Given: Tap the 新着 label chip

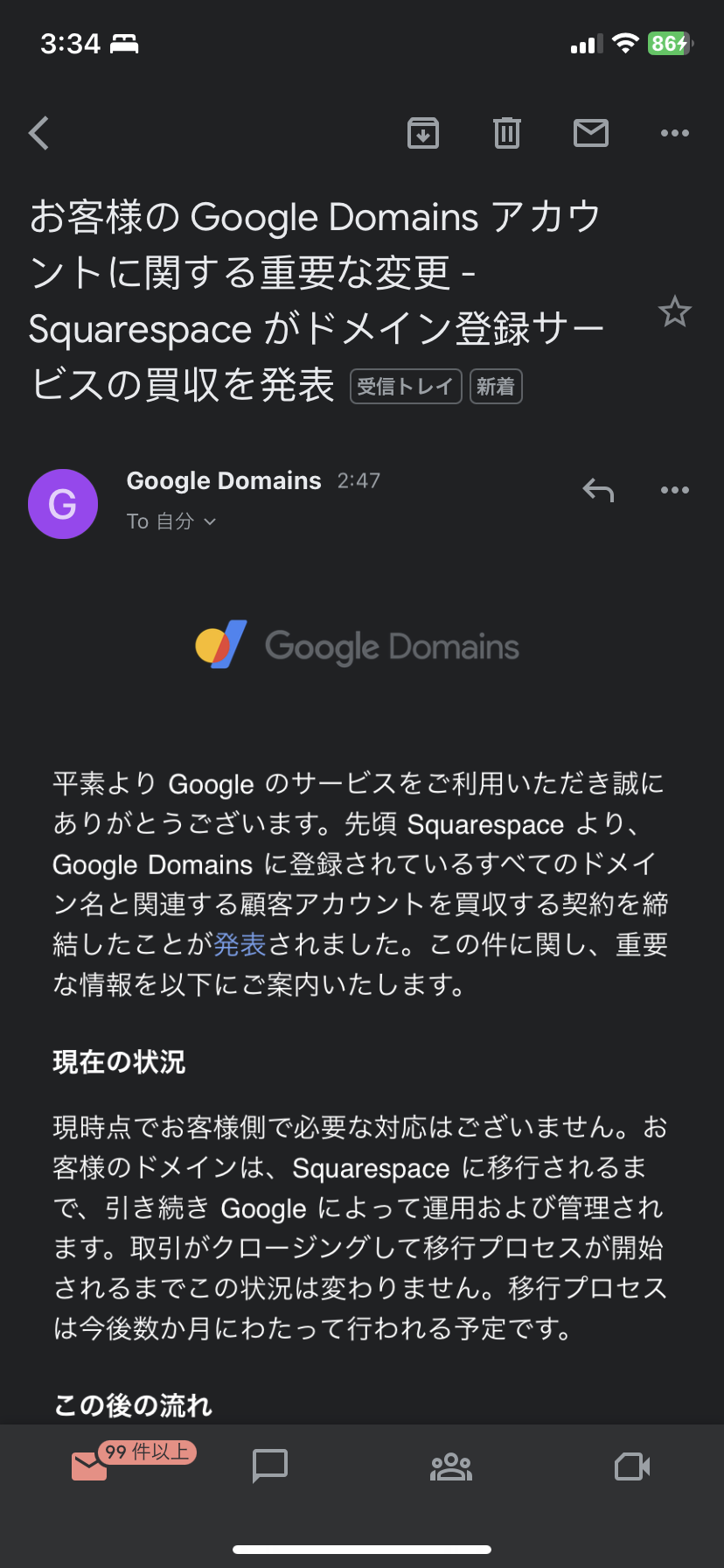Looking at the screenshot, I should pyautogui.click(x=496, y=387).
